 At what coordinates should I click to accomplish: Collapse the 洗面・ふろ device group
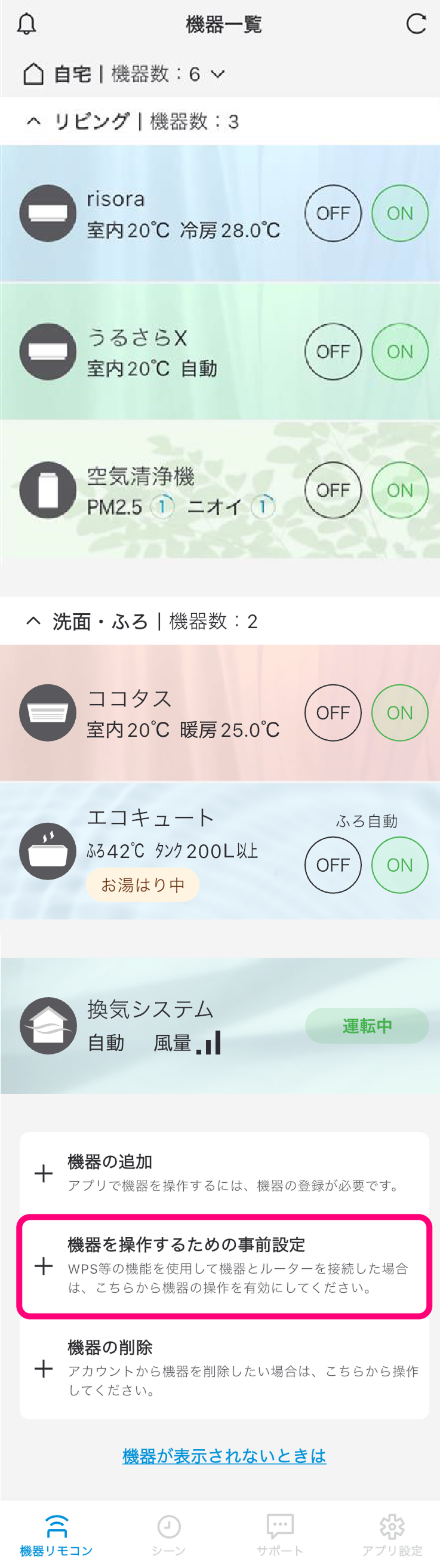[x=33, y=622]
